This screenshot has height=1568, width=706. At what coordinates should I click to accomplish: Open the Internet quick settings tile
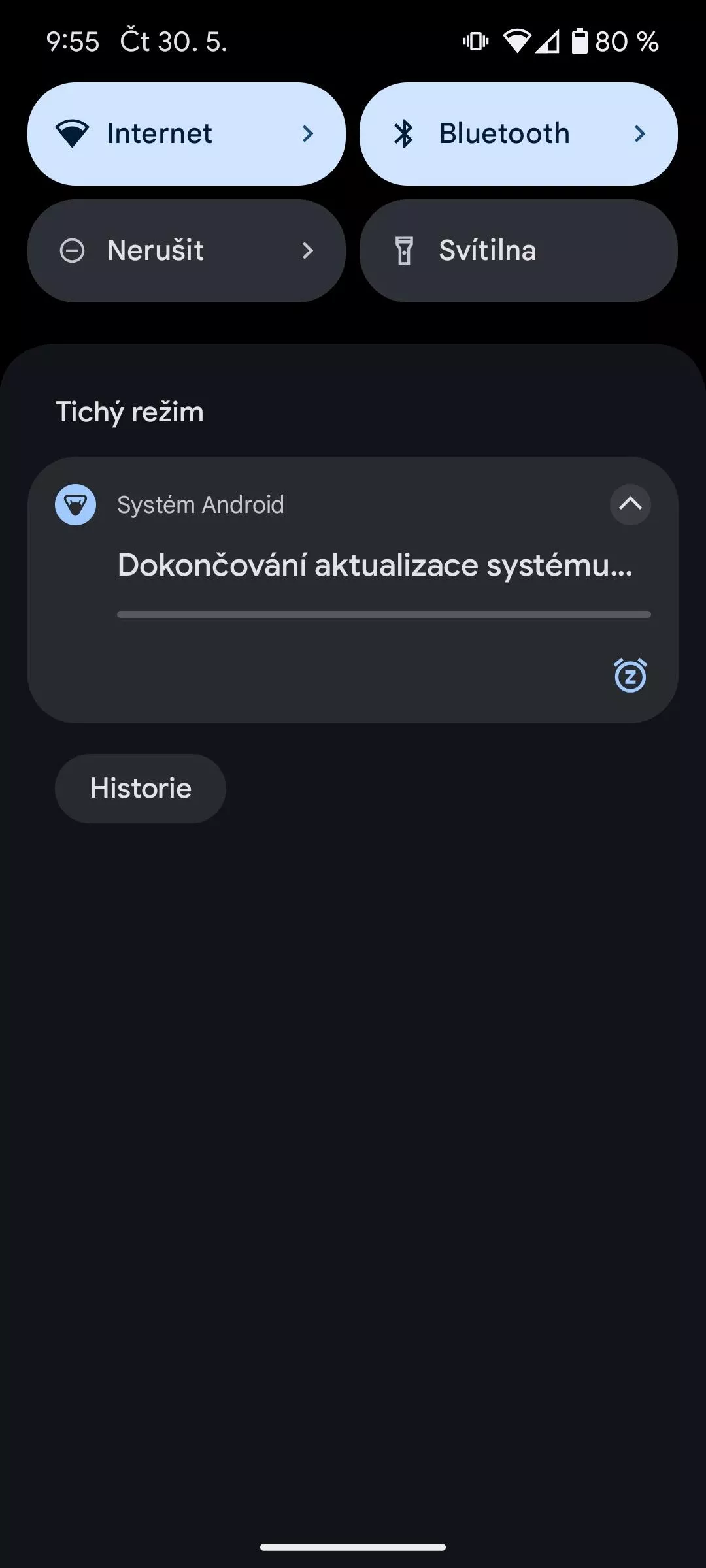point(186,134)
